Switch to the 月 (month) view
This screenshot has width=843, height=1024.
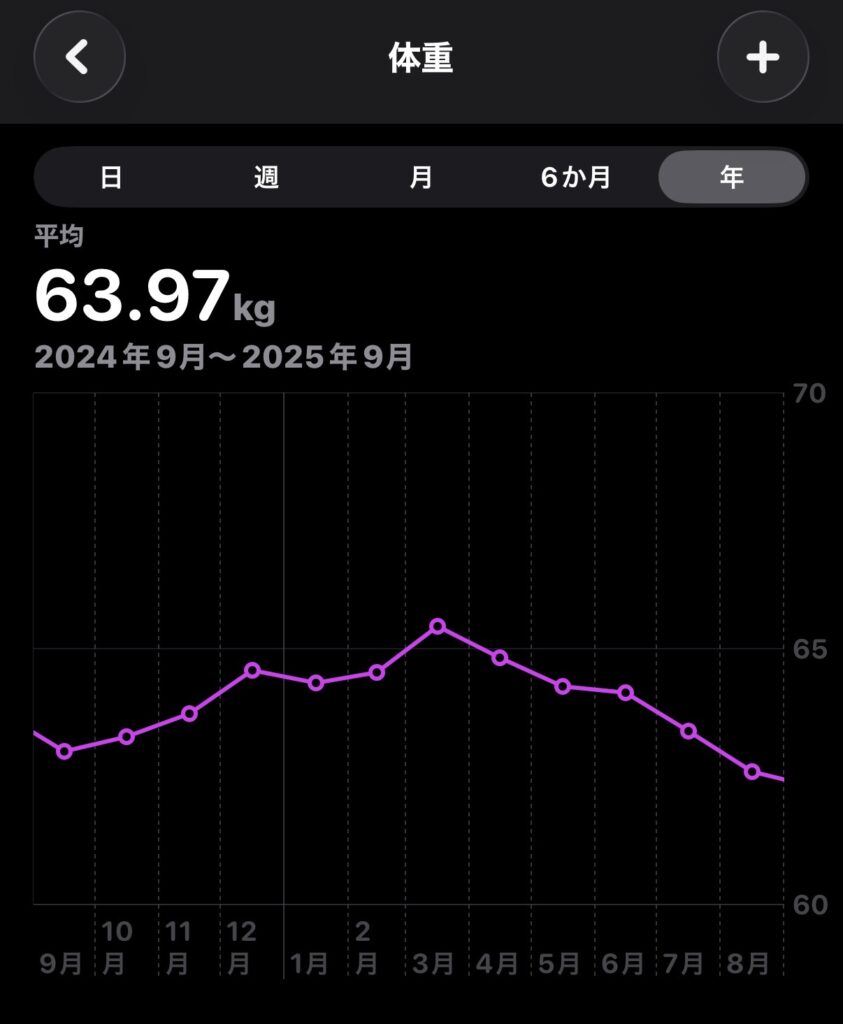coord(421,178)
